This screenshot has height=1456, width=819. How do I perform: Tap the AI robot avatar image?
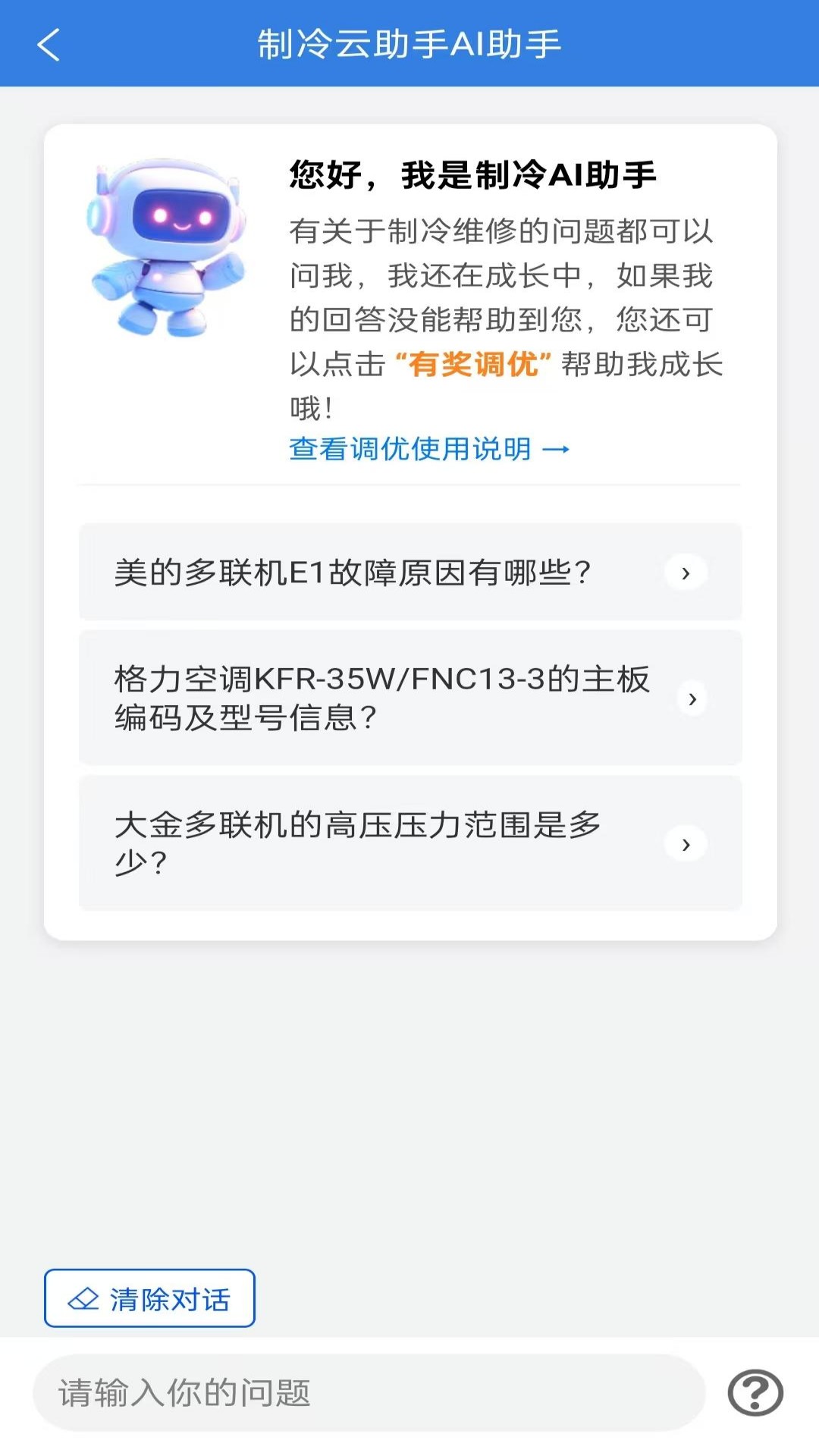click(x=168, y=243)
